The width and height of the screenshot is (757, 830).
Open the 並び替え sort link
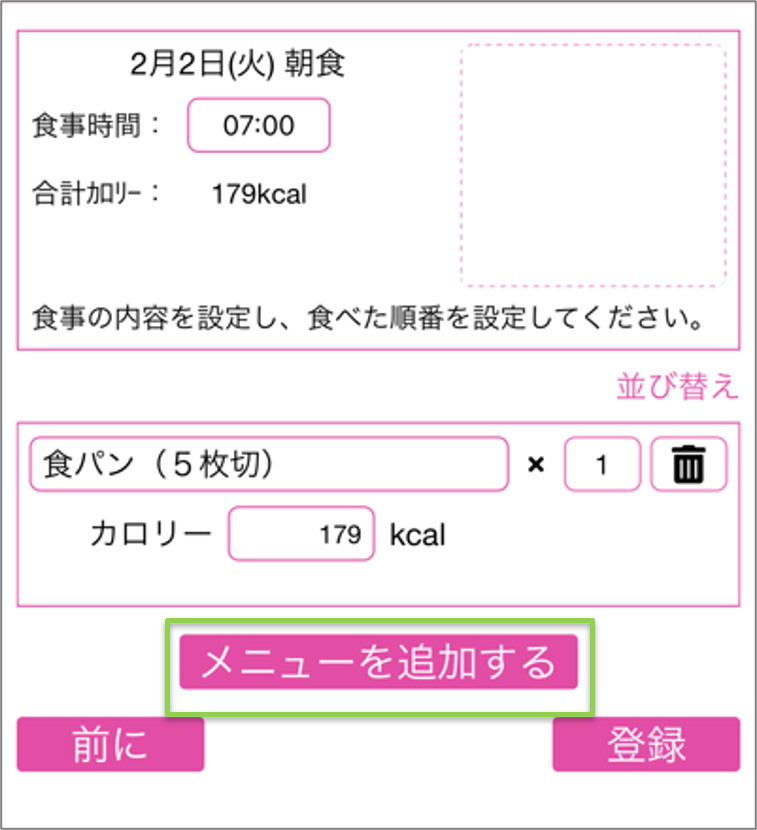coord(677,388)
